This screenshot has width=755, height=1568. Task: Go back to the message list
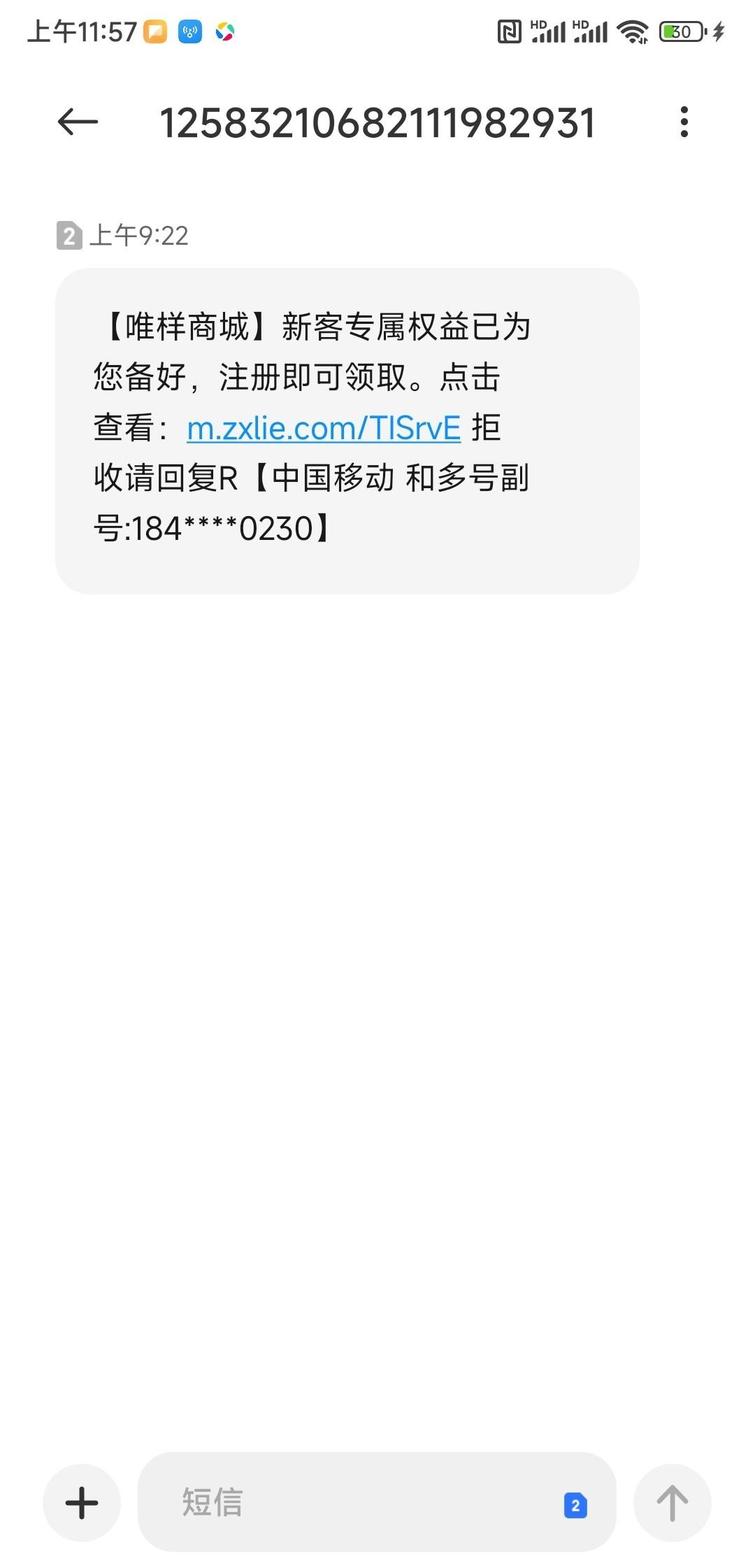[x=78, y=122]
